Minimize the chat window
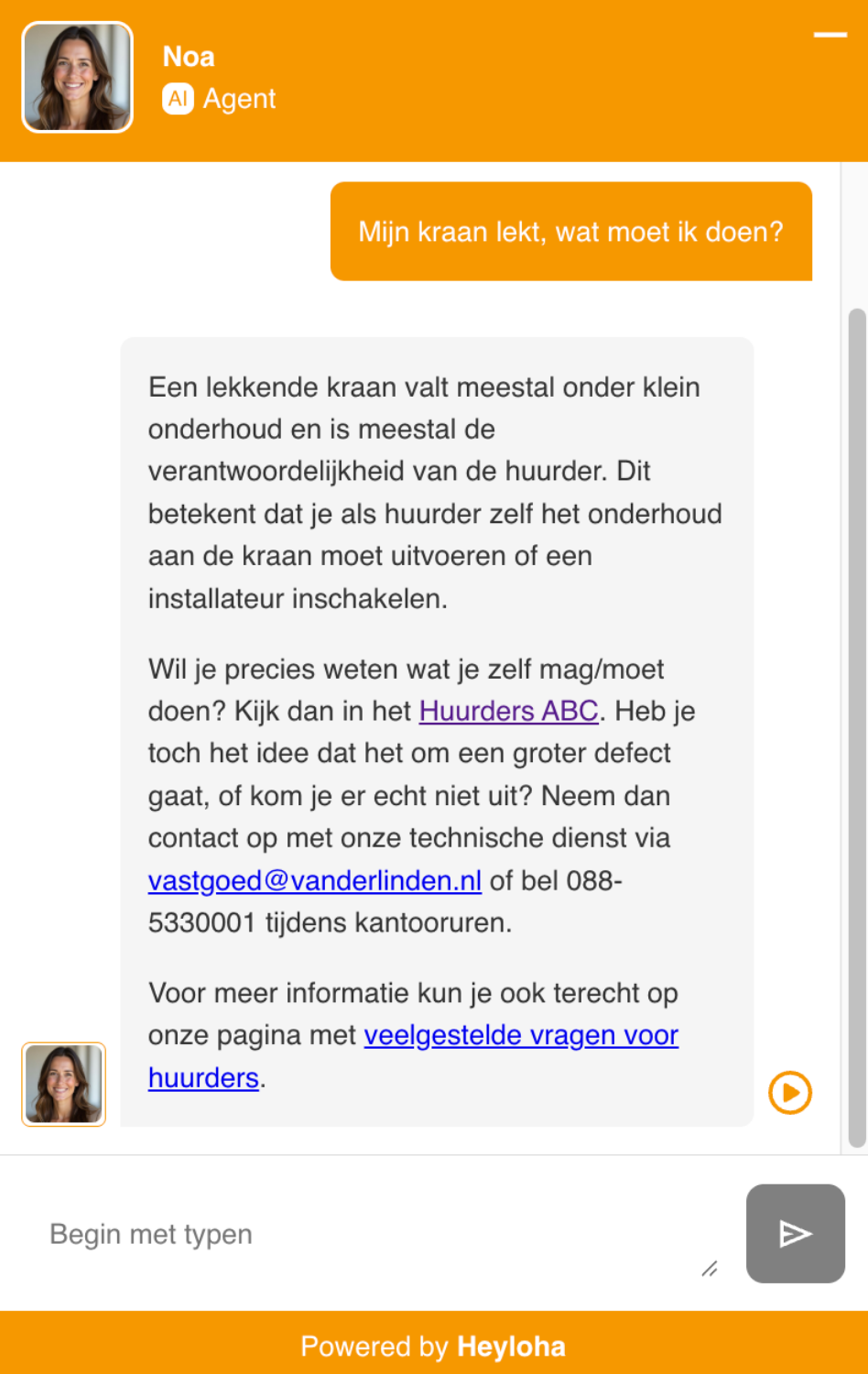 (830, 36)
